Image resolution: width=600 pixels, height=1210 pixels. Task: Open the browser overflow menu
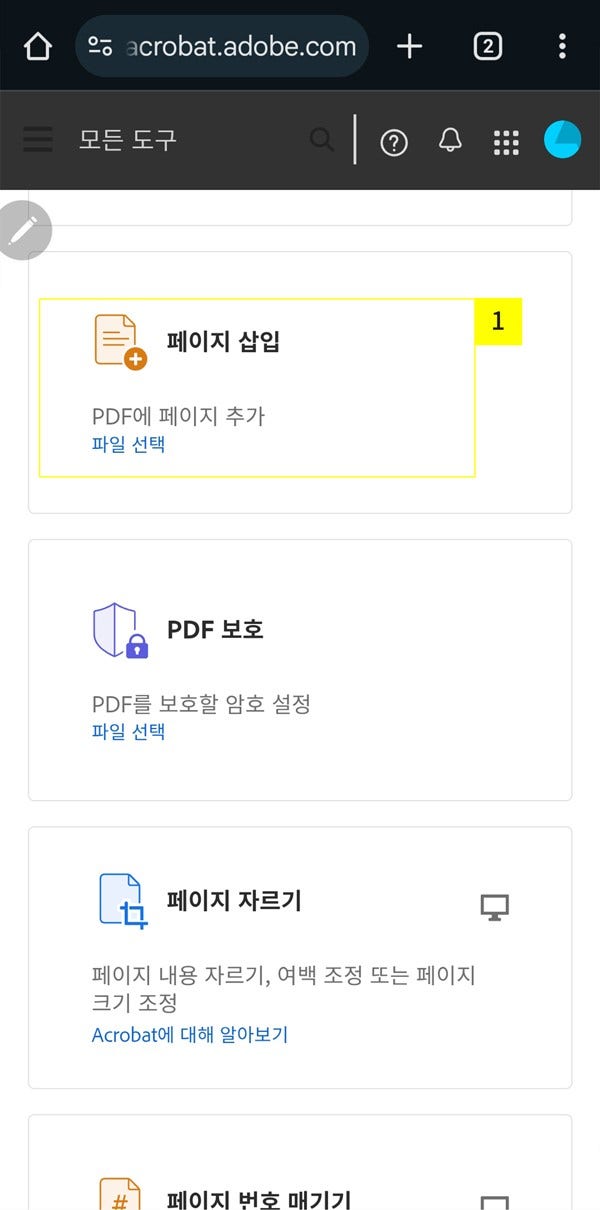tap(562, 47)
